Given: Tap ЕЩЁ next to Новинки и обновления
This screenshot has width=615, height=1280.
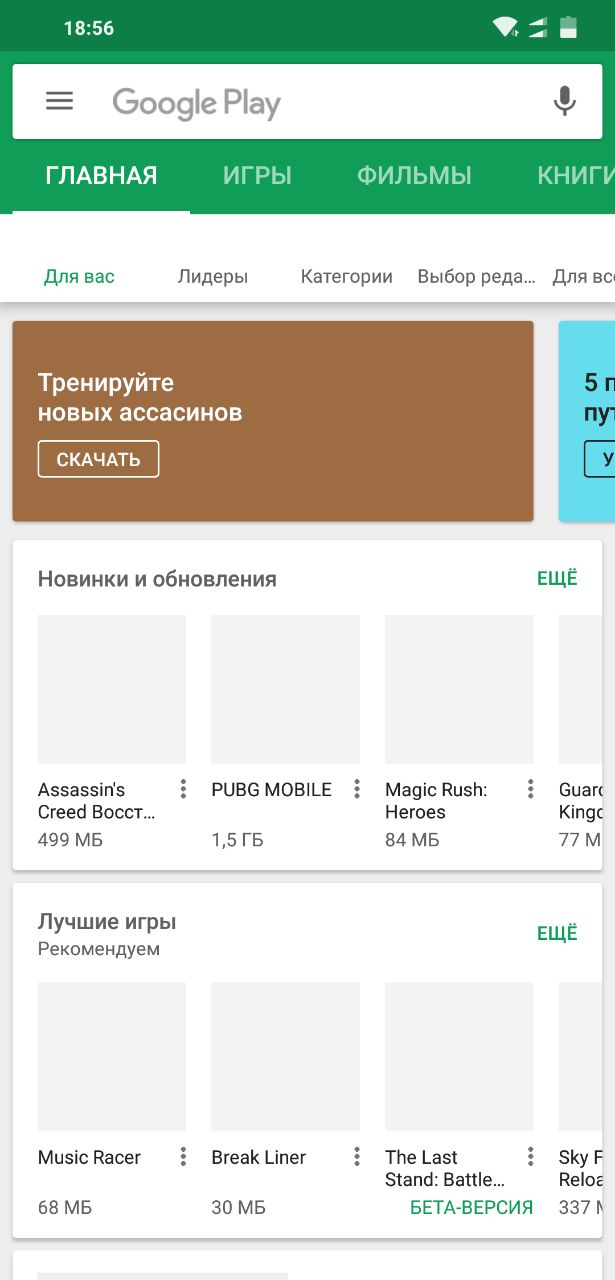Looking at the screenshot, I should click(557, 579).
